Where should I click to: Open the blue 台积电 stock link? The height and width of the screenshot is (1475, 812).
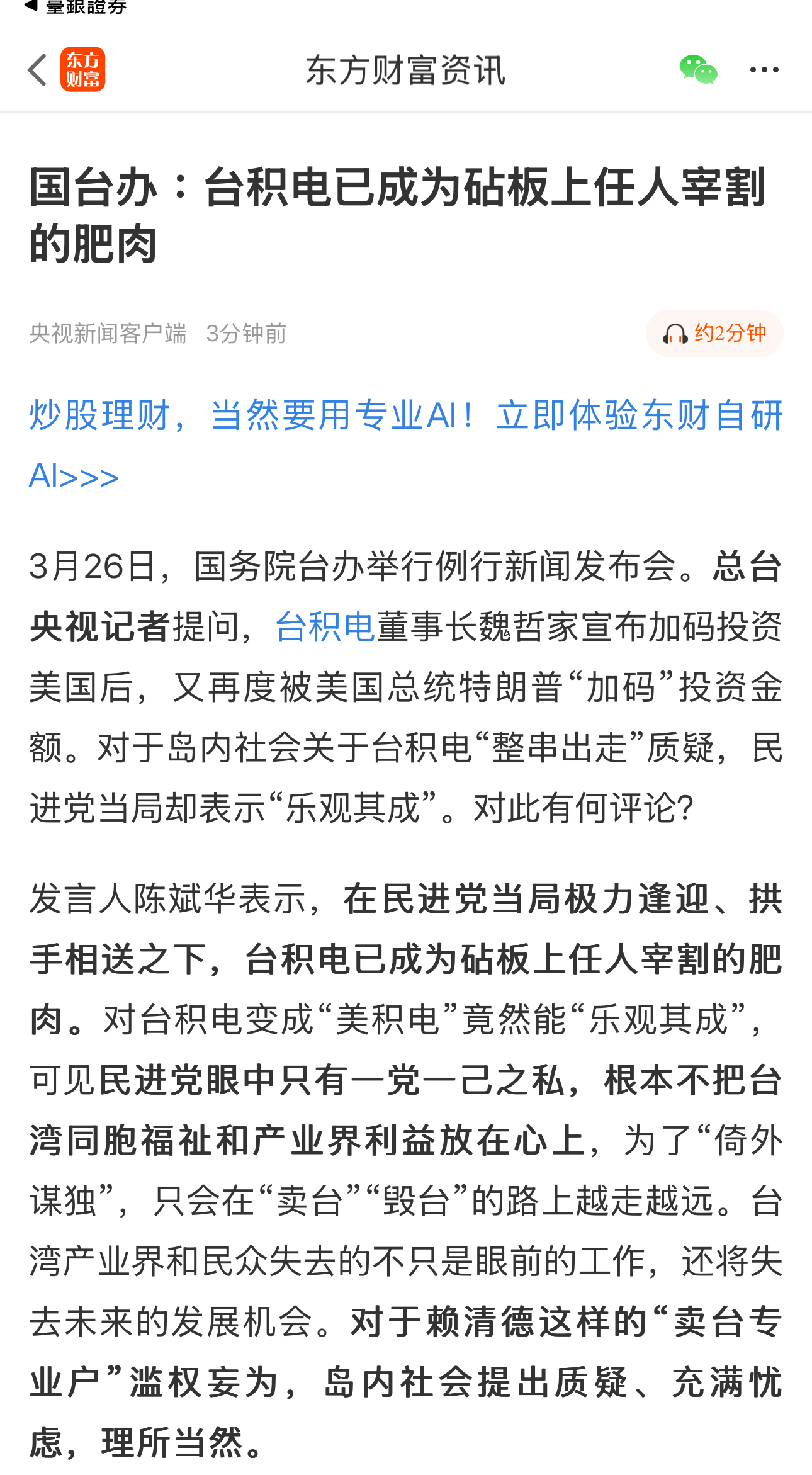325,626
